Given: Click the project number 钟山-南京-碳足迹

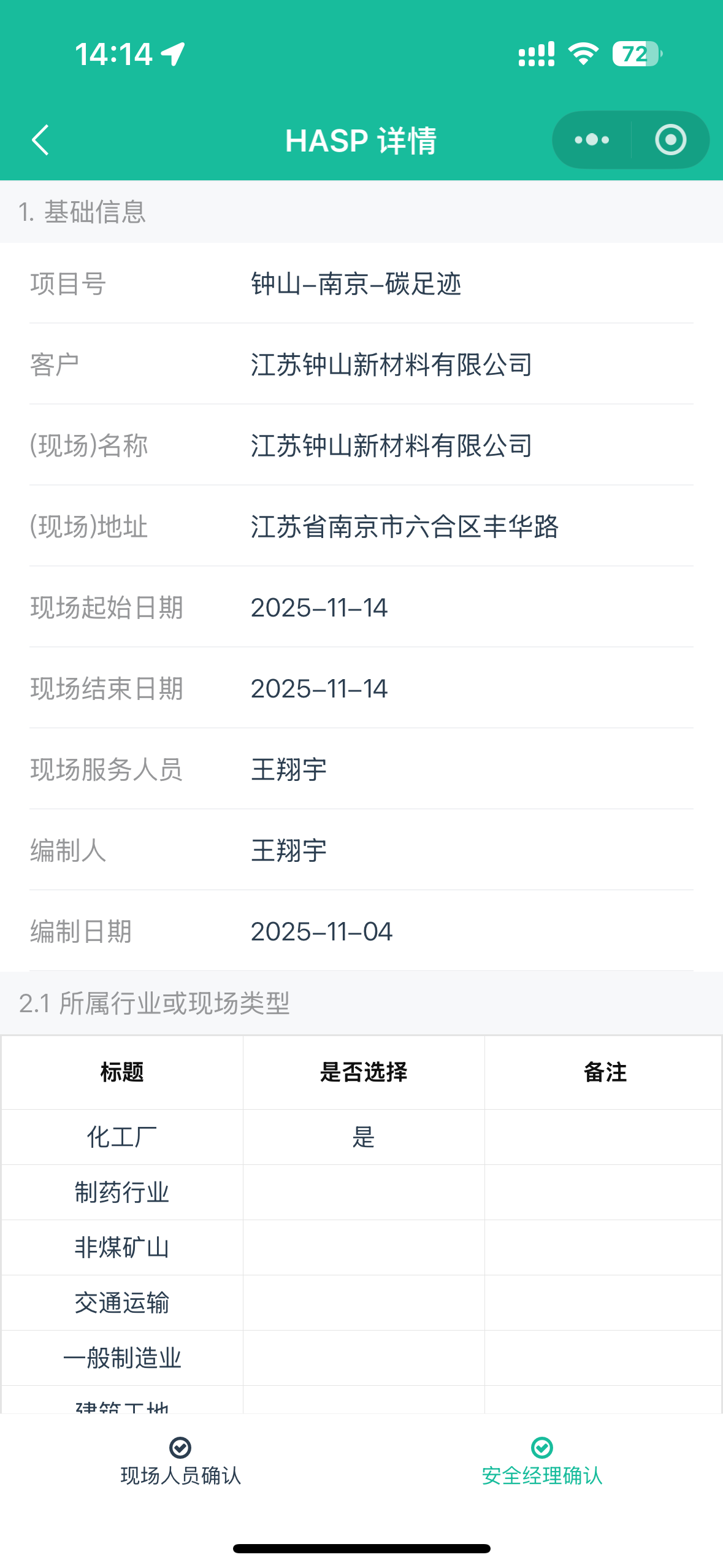Looking at the screenshot, I should 357,284.
